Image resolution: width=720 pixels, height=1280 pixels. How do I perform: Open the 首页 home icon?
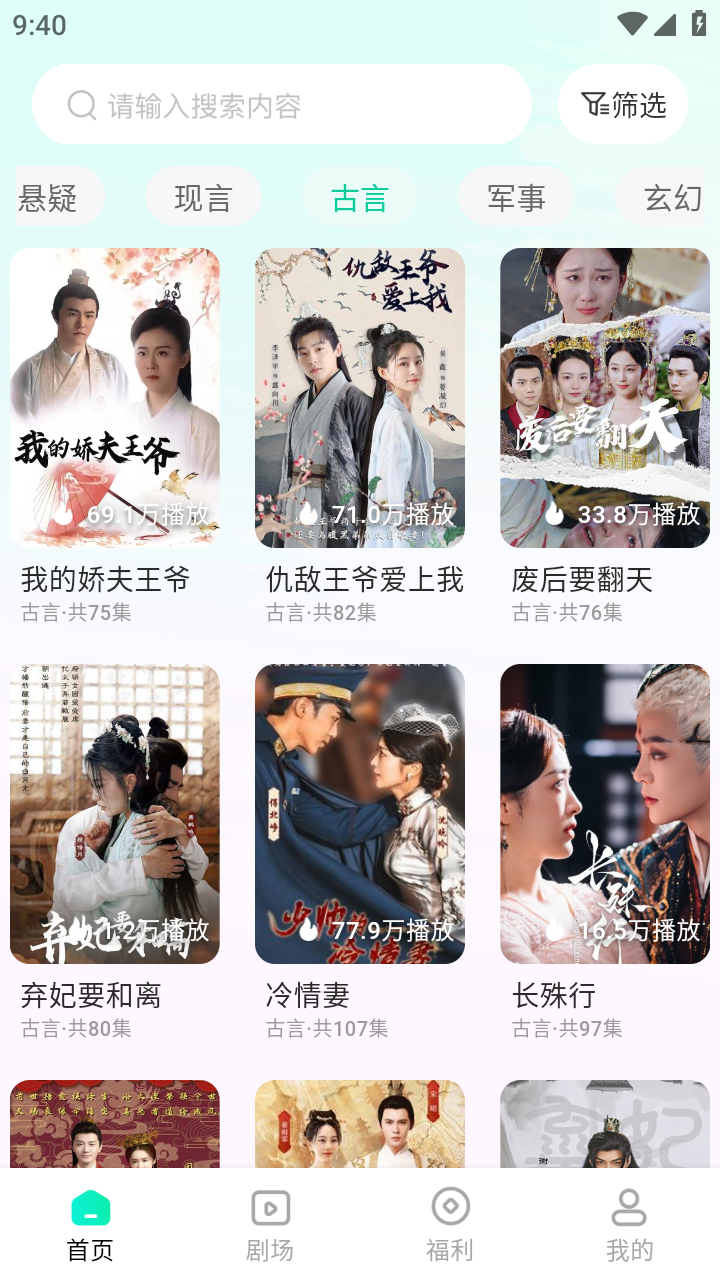point(90,1210)
